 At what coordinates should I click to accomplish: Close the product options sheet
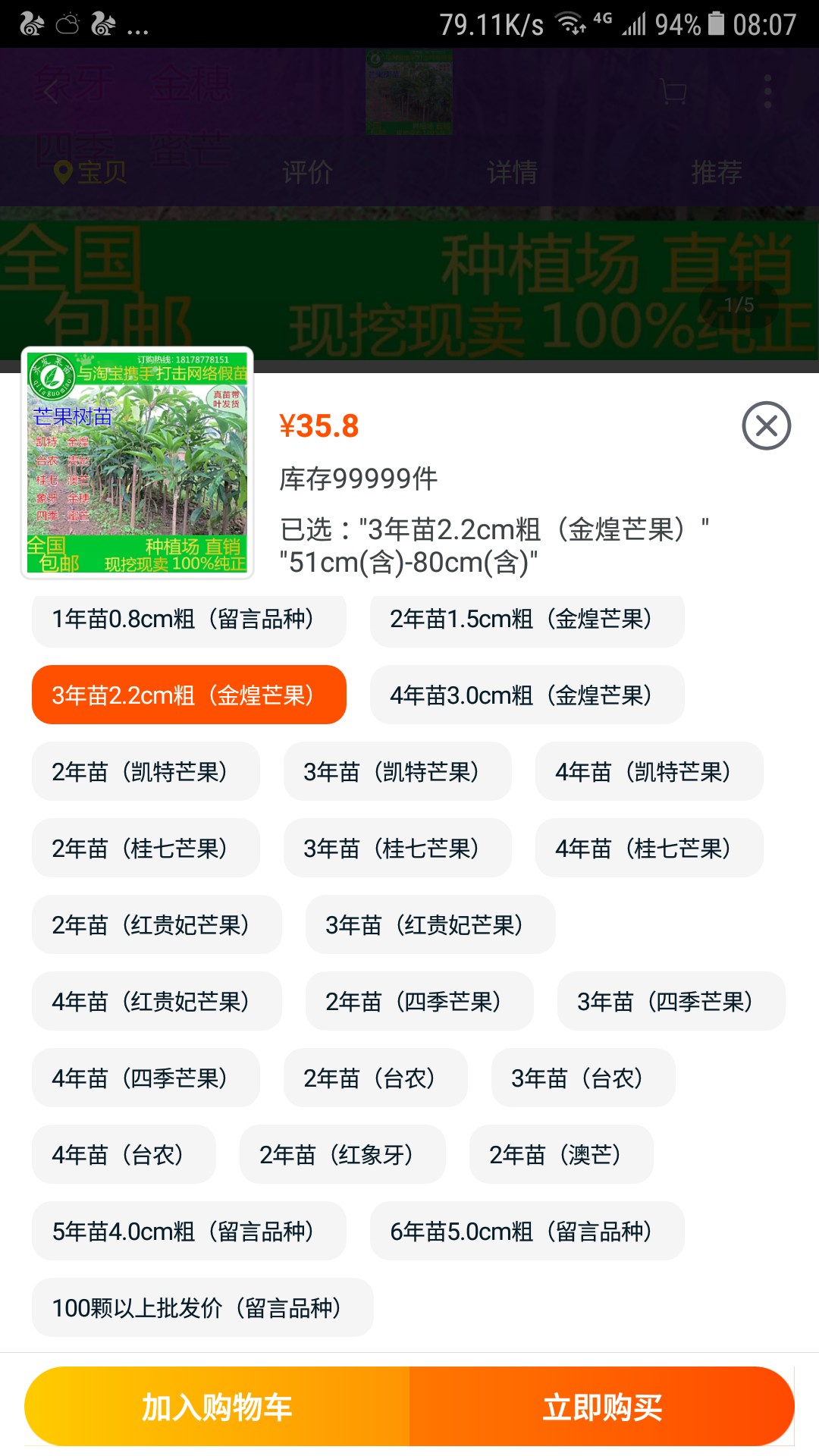point(766,425)
